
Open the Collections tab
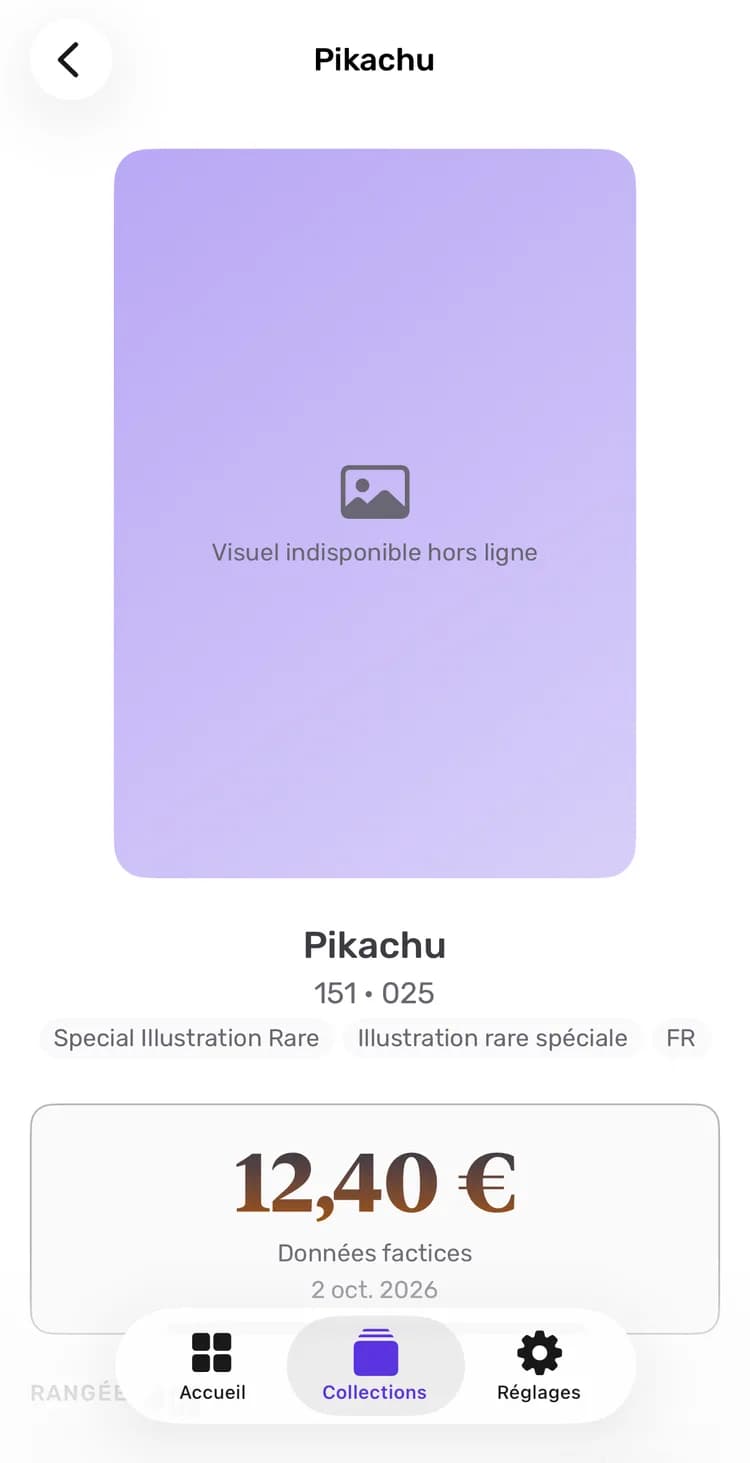point(375,1366)
